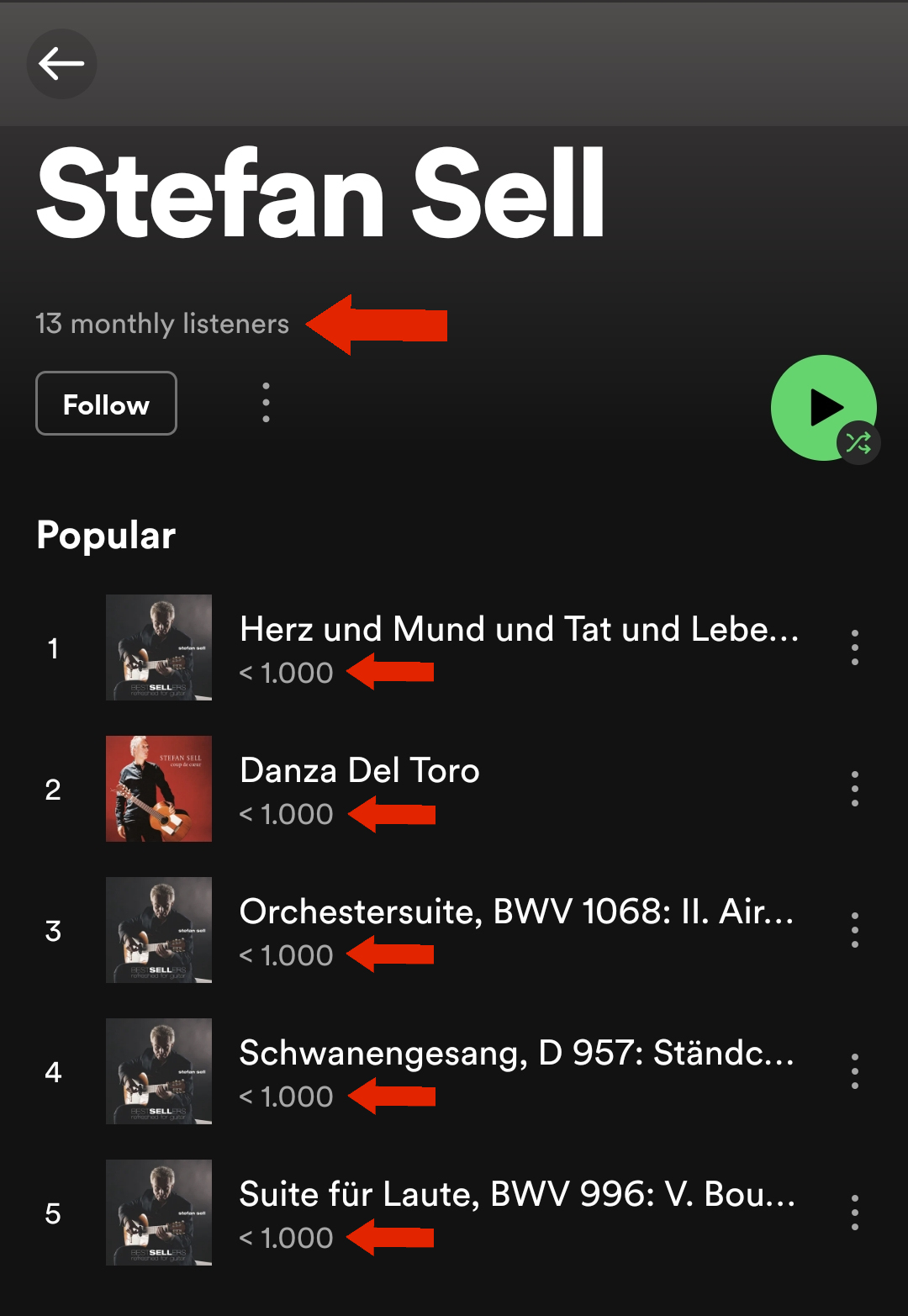The image size is (908, 1316).
Task: Play Suite für Laute, BWV 996
Action: click(x=516, y=1195)
